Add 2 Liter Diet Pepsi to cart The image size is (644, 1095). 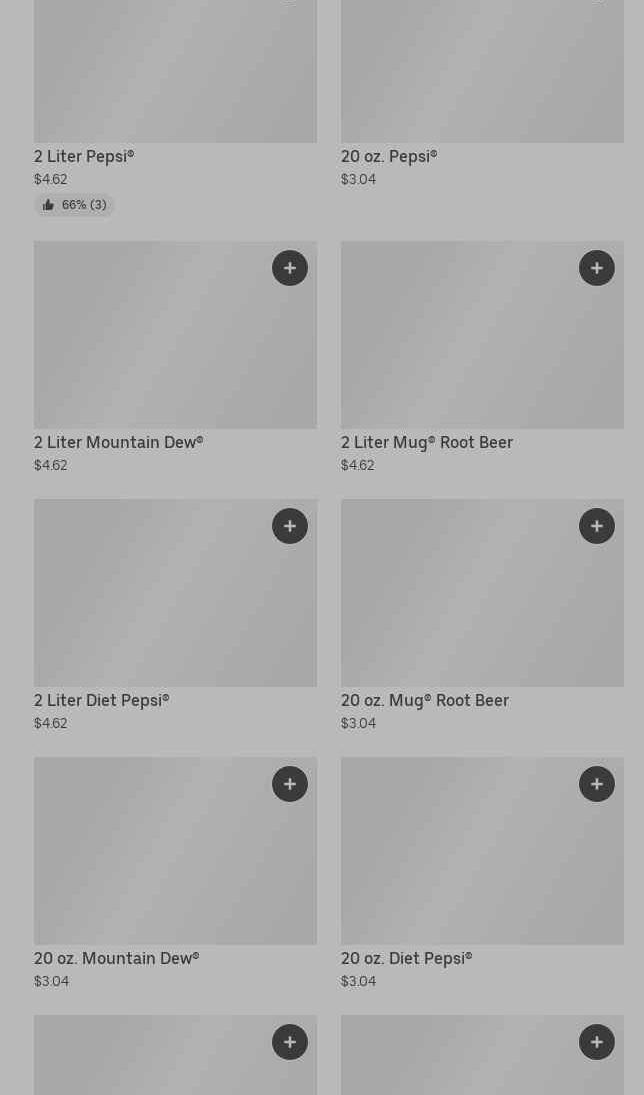point(290,526)
